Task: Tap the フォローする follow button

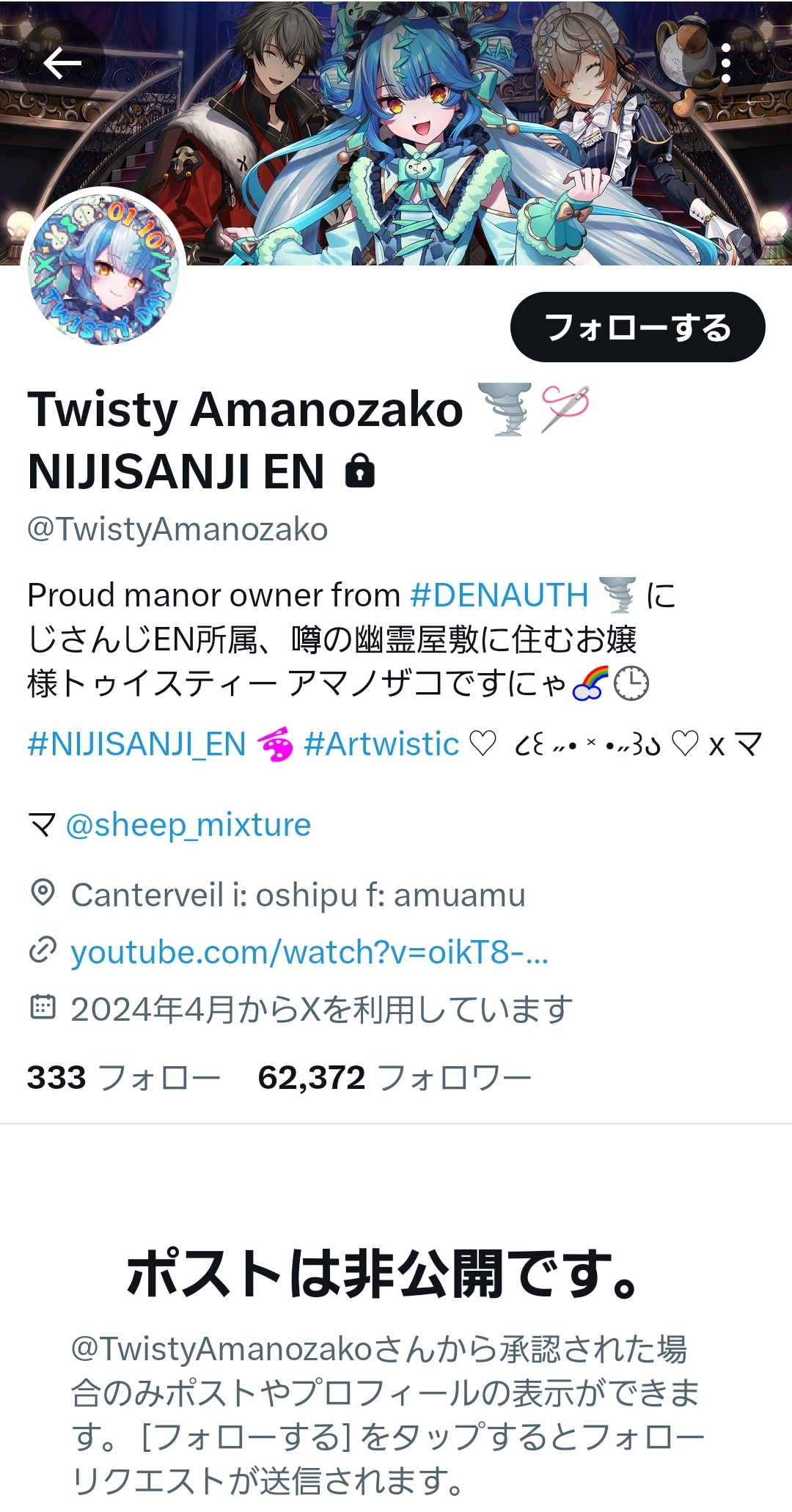Action: click(637, 327)
